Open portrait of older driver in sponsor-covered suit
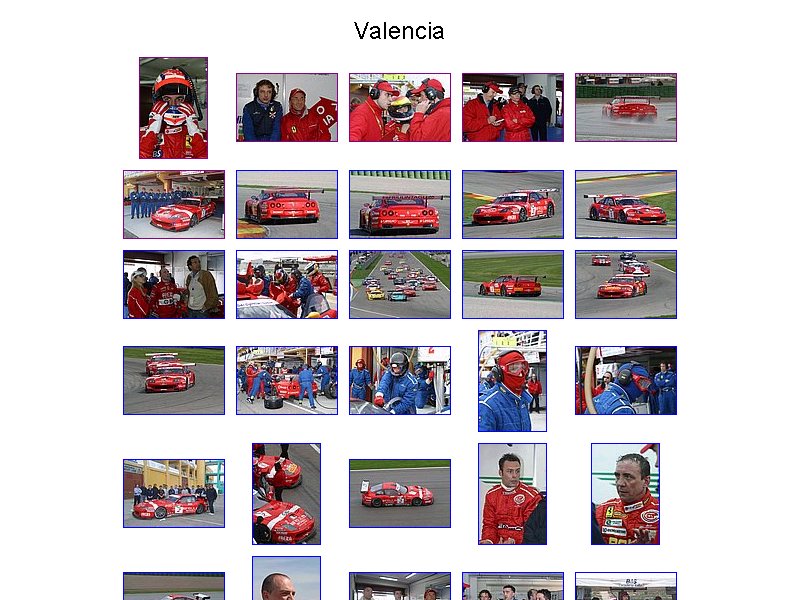 click(625, 493)
